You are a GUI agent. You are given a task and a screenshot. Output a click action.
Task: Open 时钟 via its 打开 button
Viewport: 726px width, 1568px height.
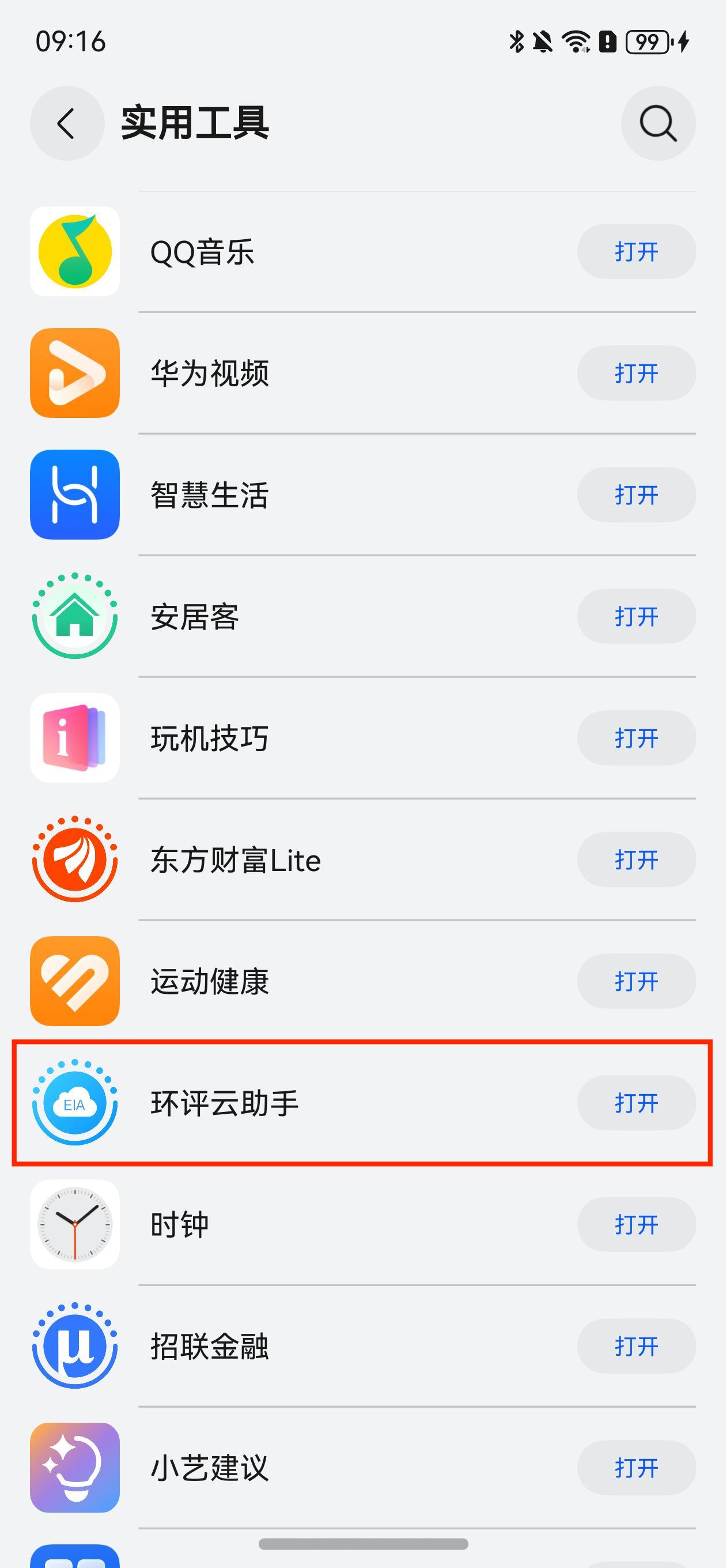pyautogui.click(x=636, y=1224)
